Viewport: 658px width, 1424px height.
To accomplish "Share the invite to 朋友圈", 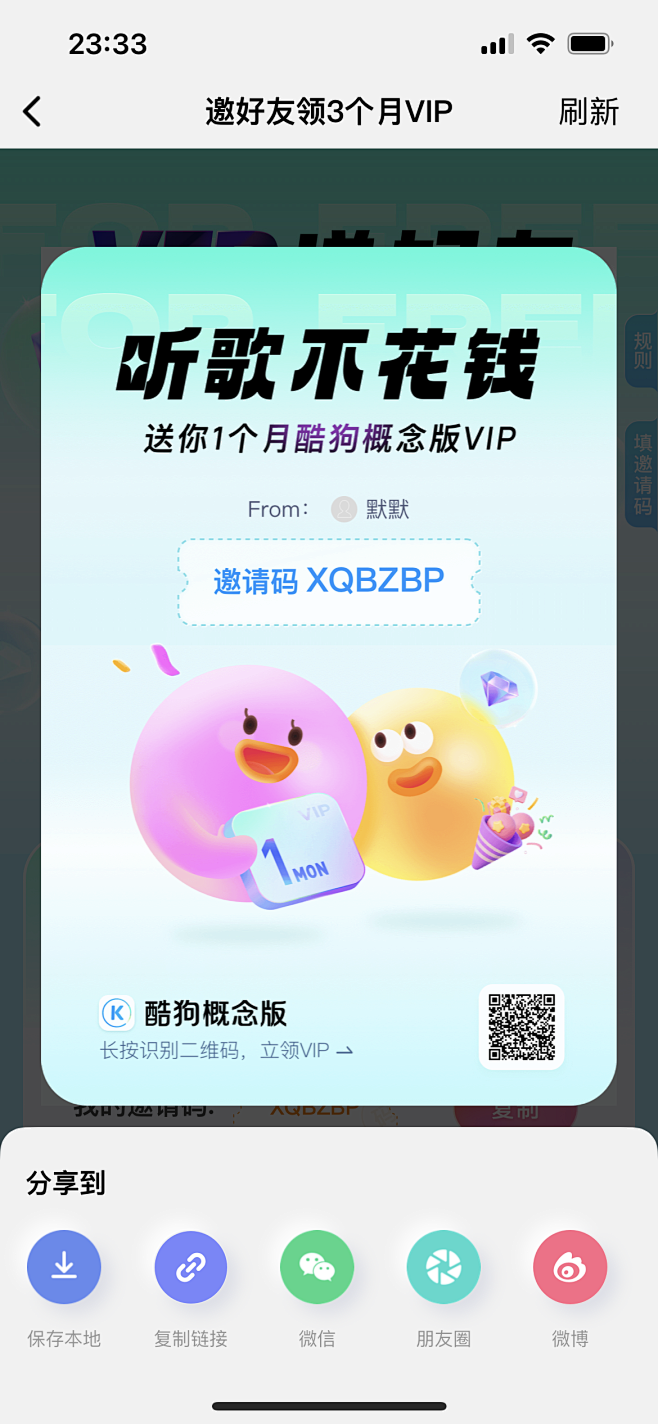I will pos(443,1267).
